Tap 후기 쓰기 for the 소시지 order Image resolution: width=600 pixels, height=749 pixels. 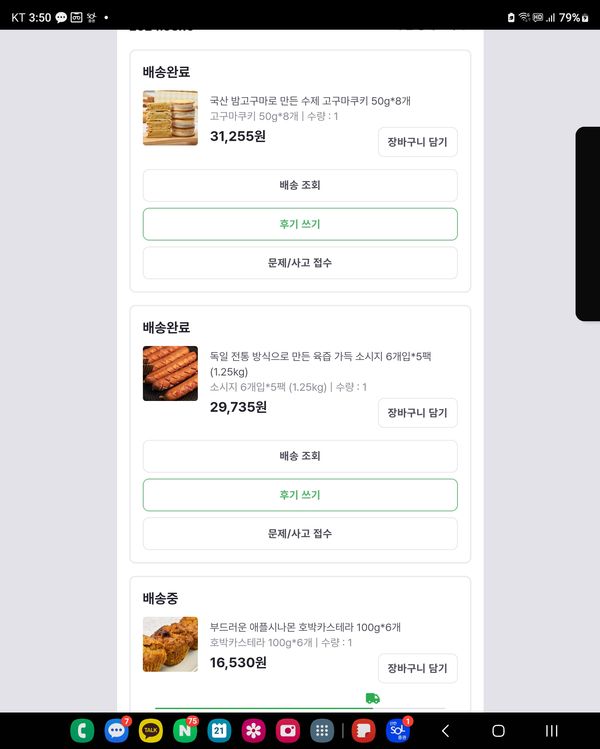(300, 495)
